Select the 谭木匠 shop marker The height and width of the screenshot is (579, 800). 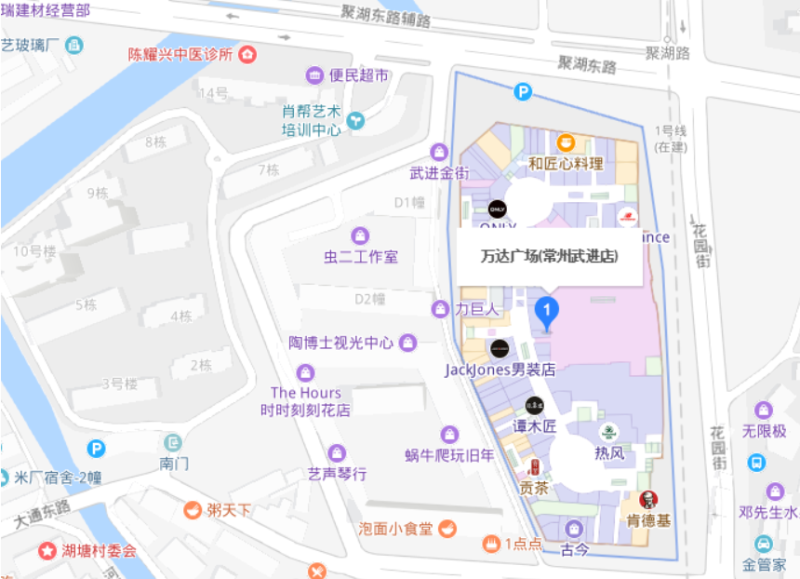coord(535,407)
